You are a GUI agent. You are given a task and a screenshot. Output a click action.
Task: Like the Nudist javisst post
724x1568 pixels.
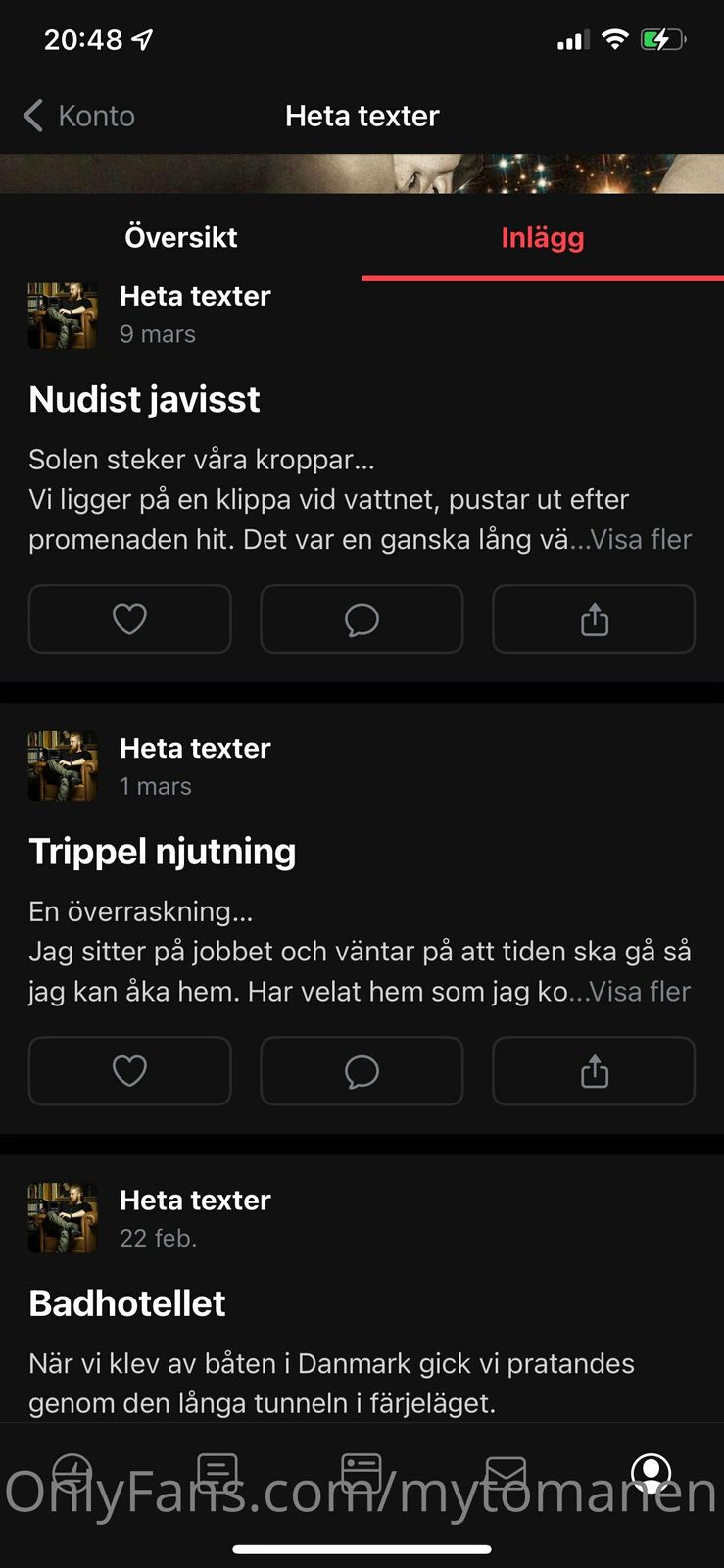click(x=129, y=619)
